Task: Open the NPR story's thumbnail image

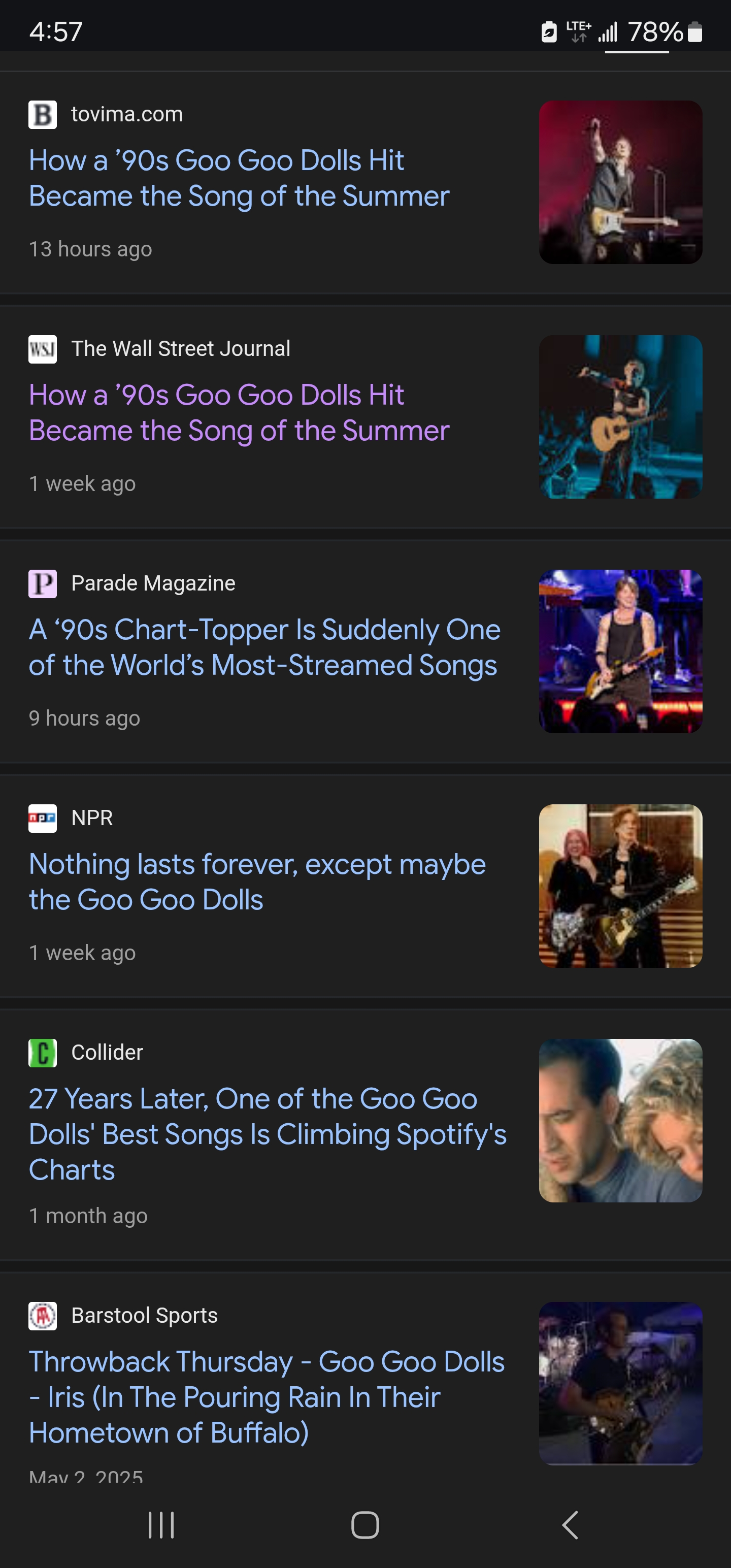Action: (x=620, y=886)
